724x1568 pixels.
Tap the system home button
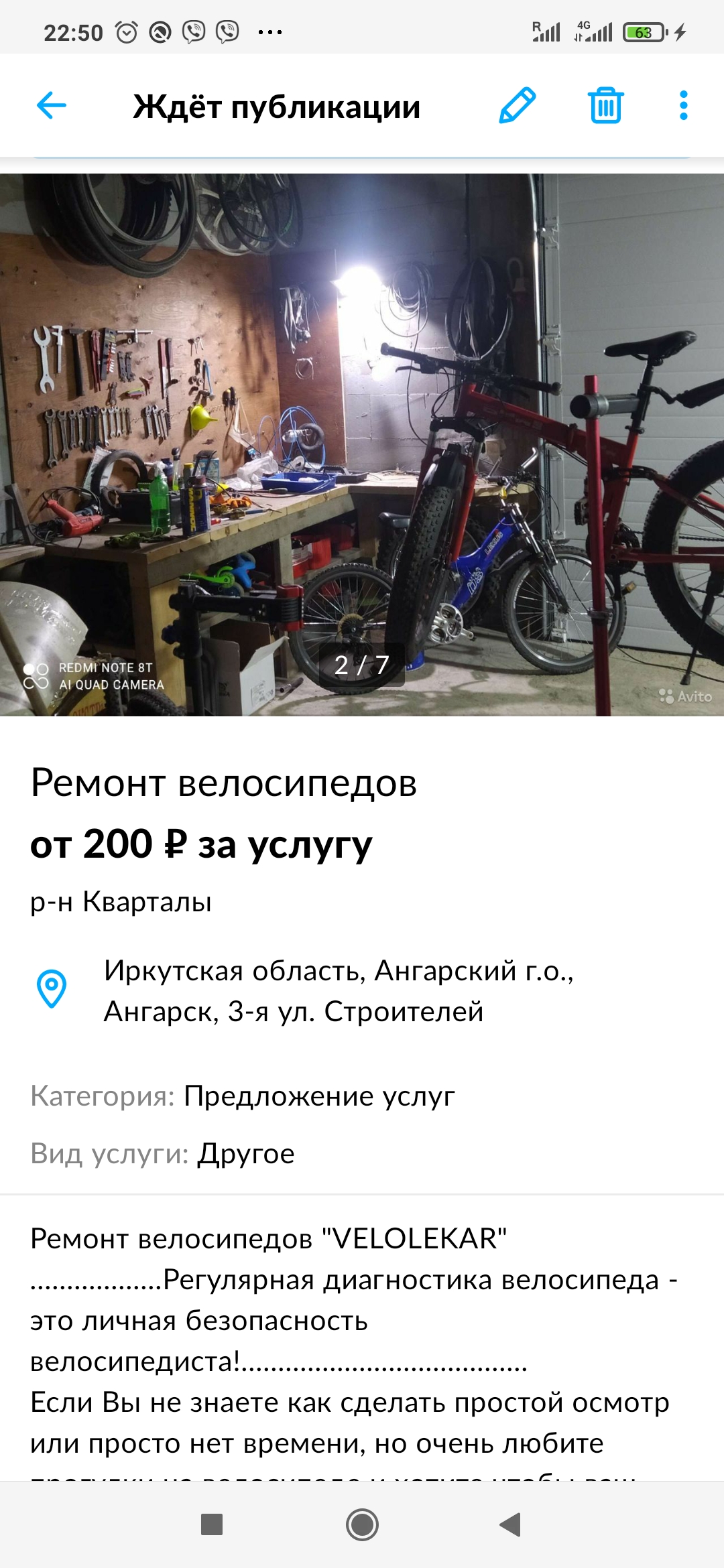pyautogui.click(x=362, y=1524)
